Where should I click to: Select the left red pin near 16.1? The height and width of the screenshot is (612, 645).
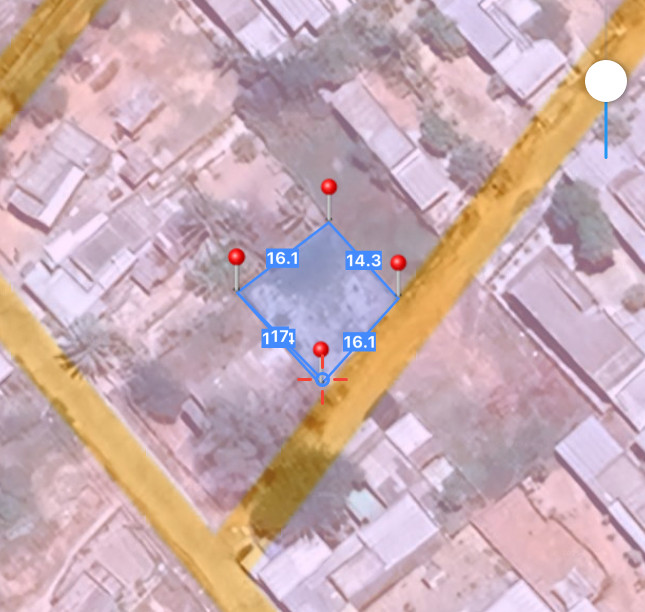click(x=237, y=257)
